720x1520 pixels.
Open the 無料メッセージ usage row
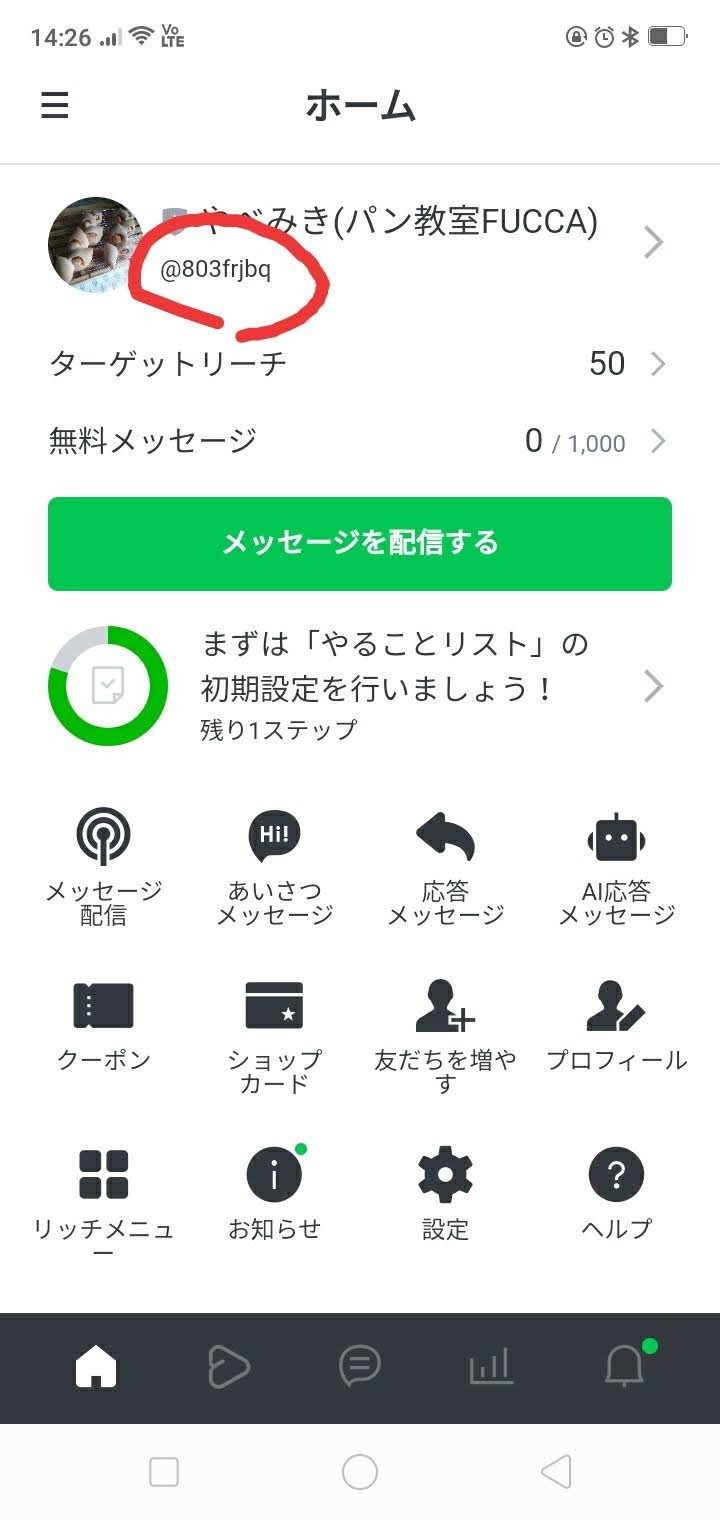pyautogui.click(x=359, y=441)
